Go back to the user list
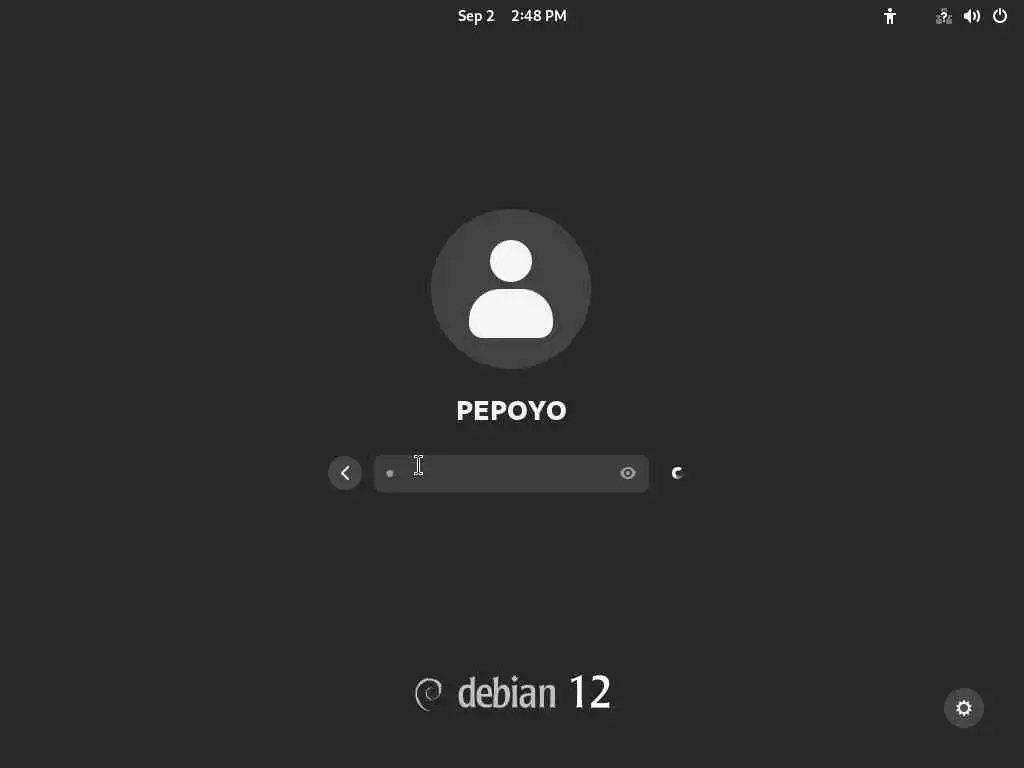Image resolution: width=1024 pixels, height=768 pixels. [345, 473]
